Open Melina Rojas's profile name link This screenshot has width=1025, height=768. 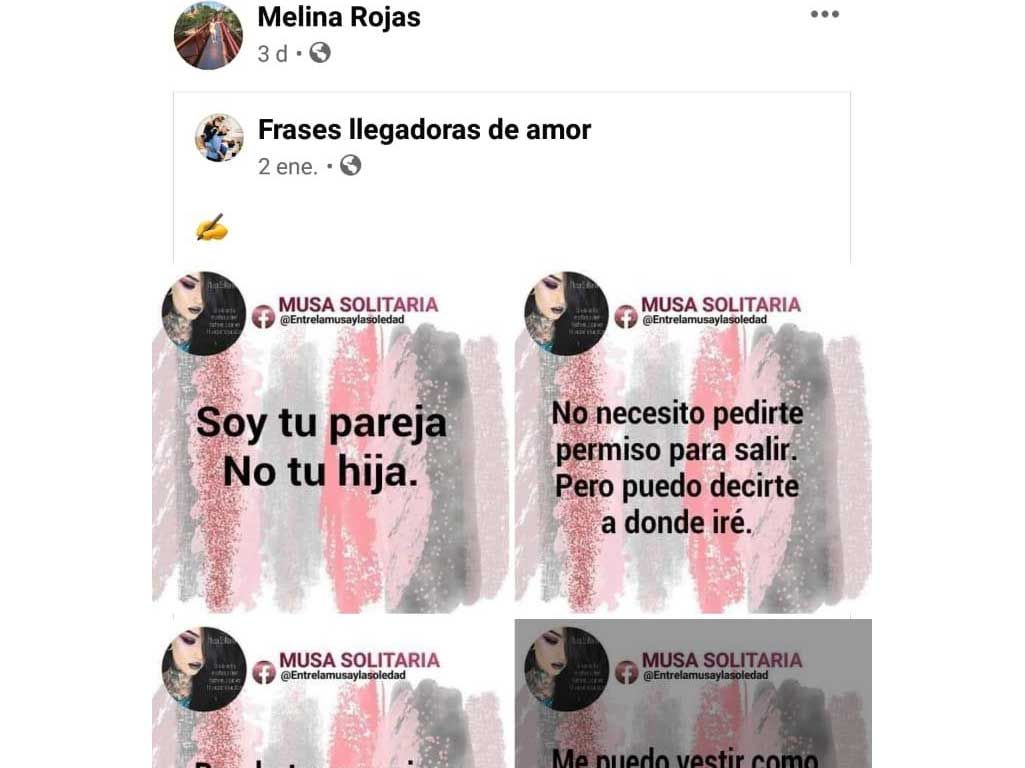coord(339,17)
